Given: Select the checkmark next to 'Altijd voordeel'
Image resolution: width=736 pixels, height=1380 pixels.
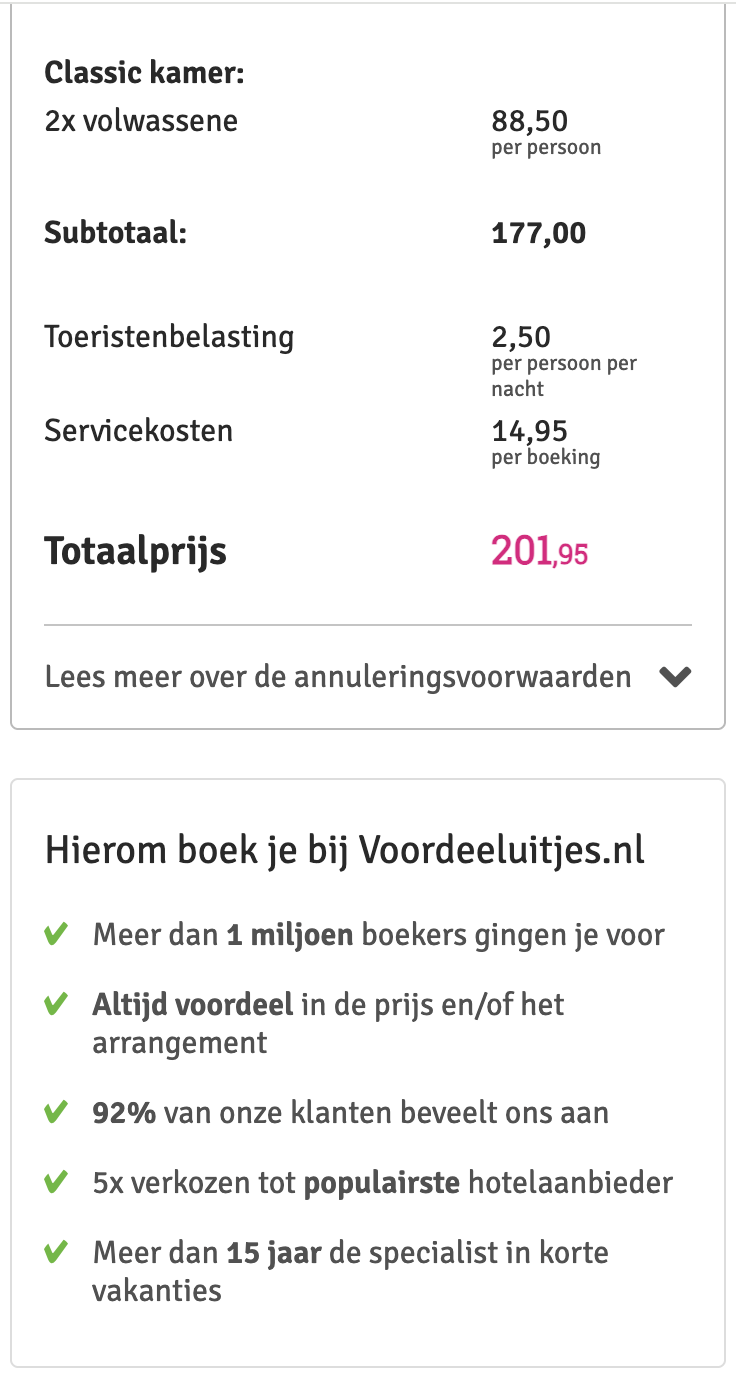Looking at the screenshot, I should [x=57, y=1004].
